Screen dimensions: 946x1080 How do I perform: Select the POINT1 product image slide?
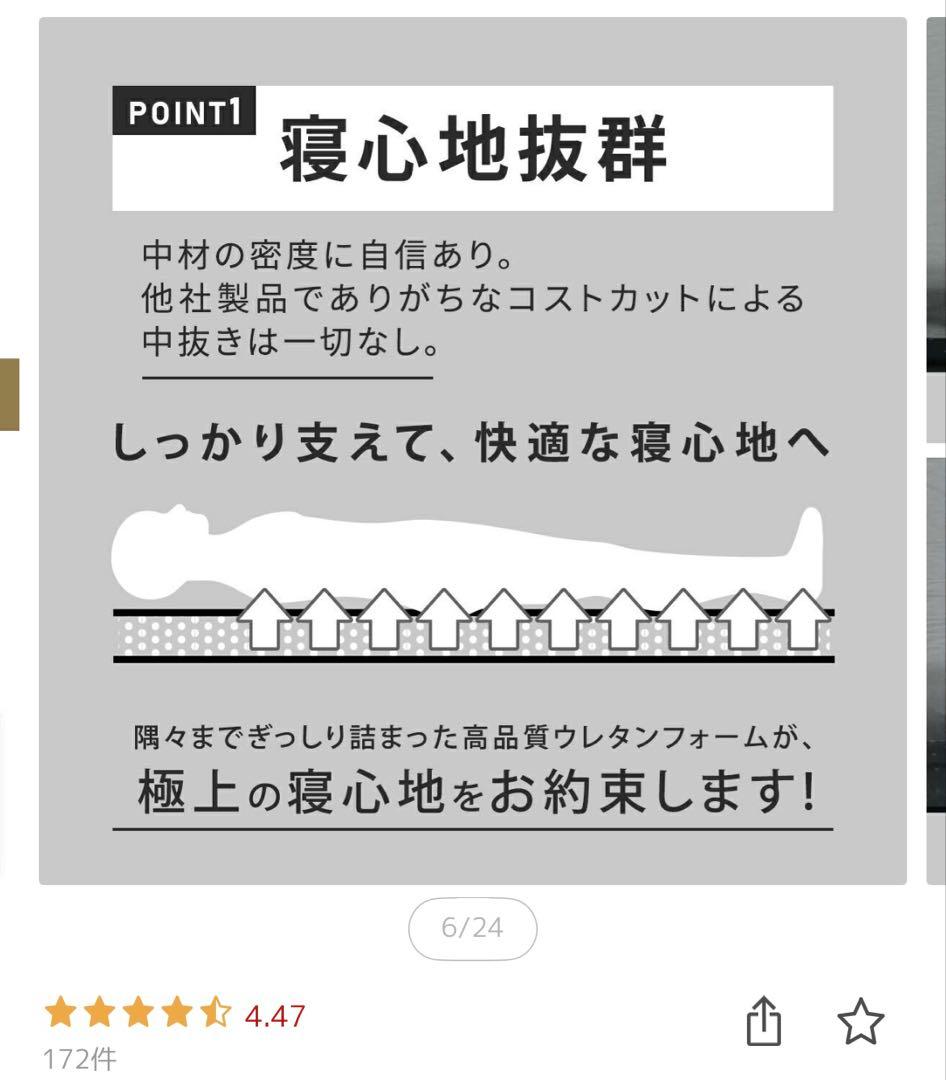pyautogui.click(x=472, y=450)
